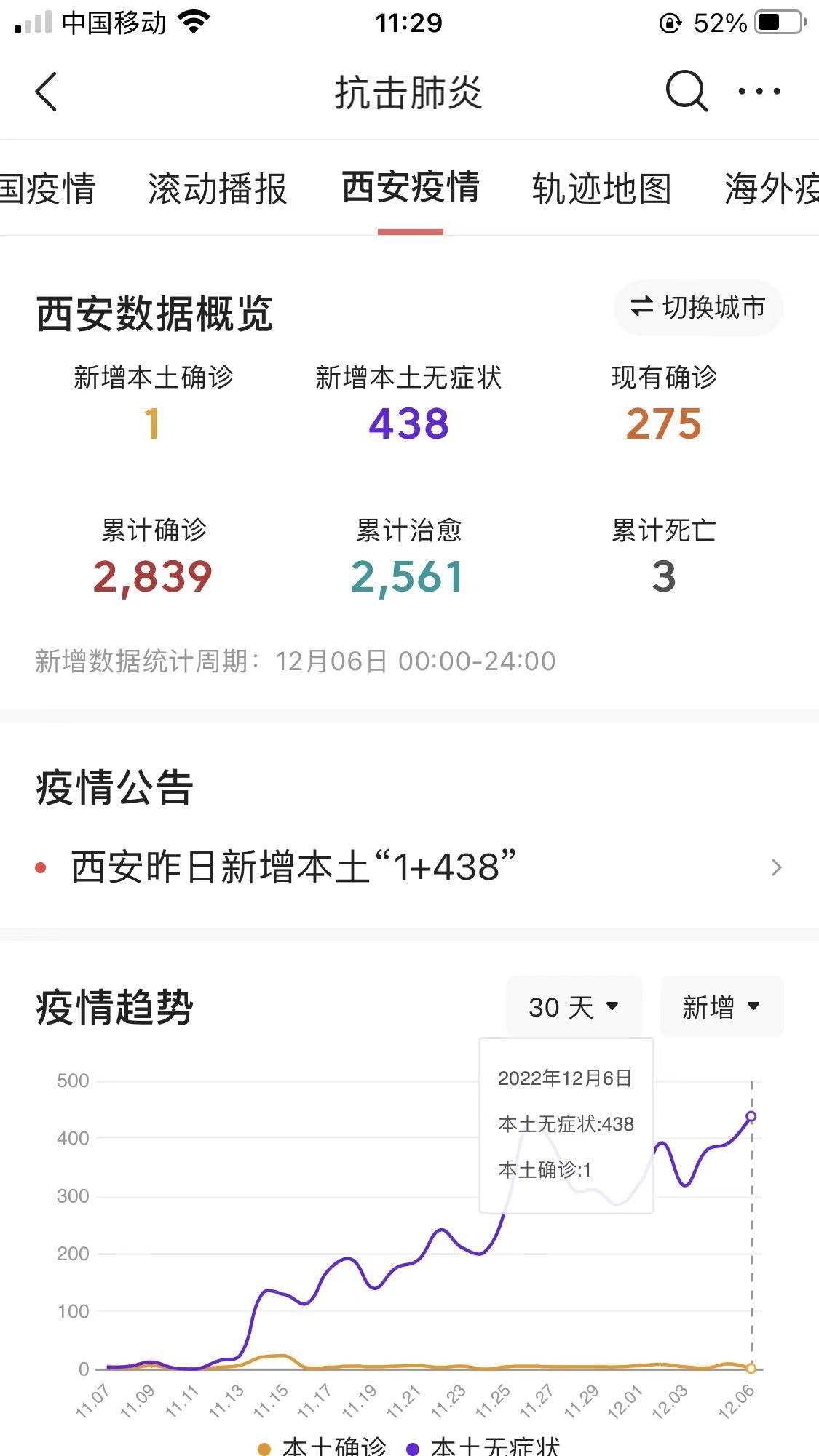The width and height of the screenshot is (819, 1456).
Task: Switch to the 滚动播报 tab
Action: tap(217, 189)
